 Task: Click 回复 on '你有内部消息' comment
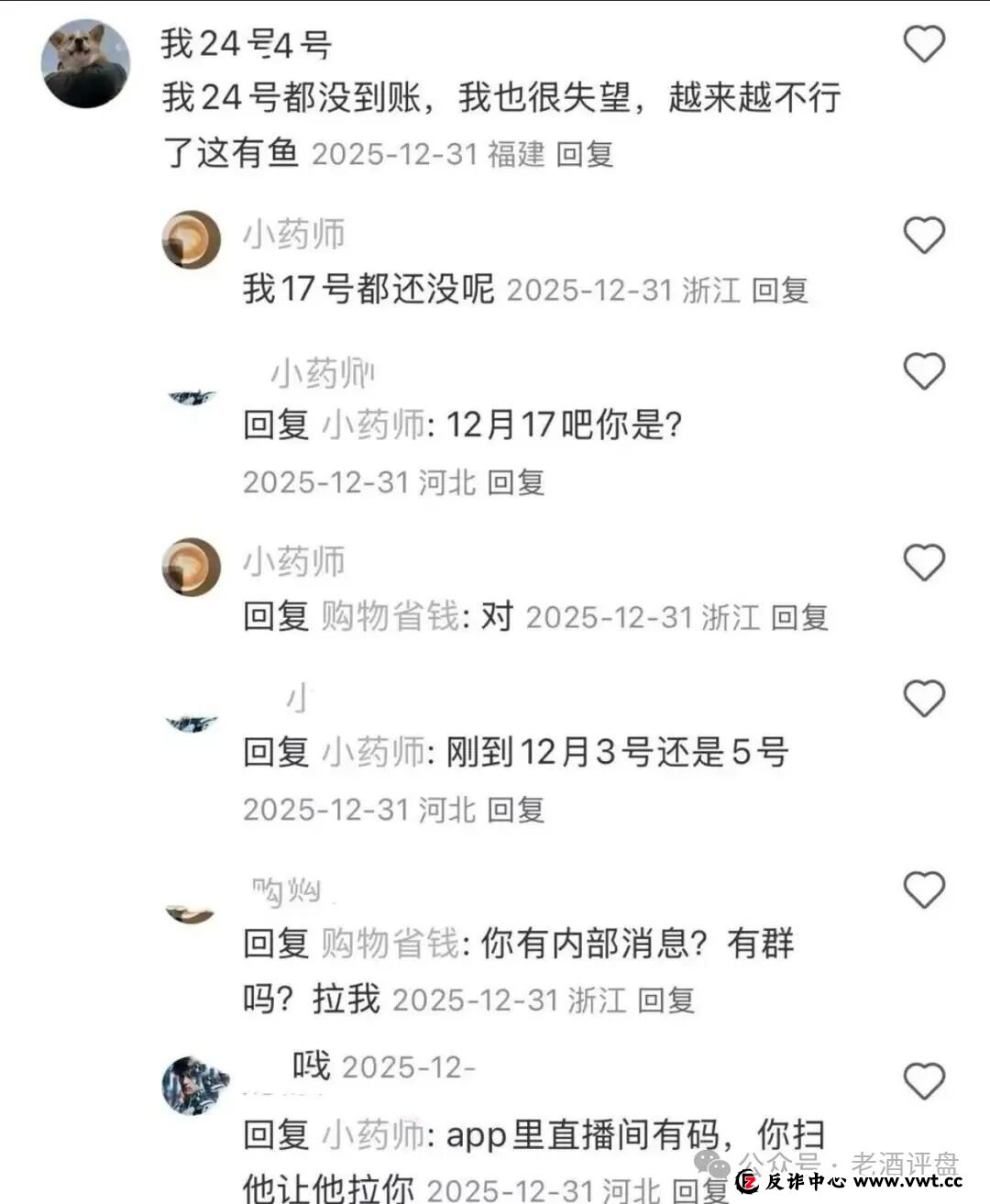pyautogui.click(x=667, y=1000)
